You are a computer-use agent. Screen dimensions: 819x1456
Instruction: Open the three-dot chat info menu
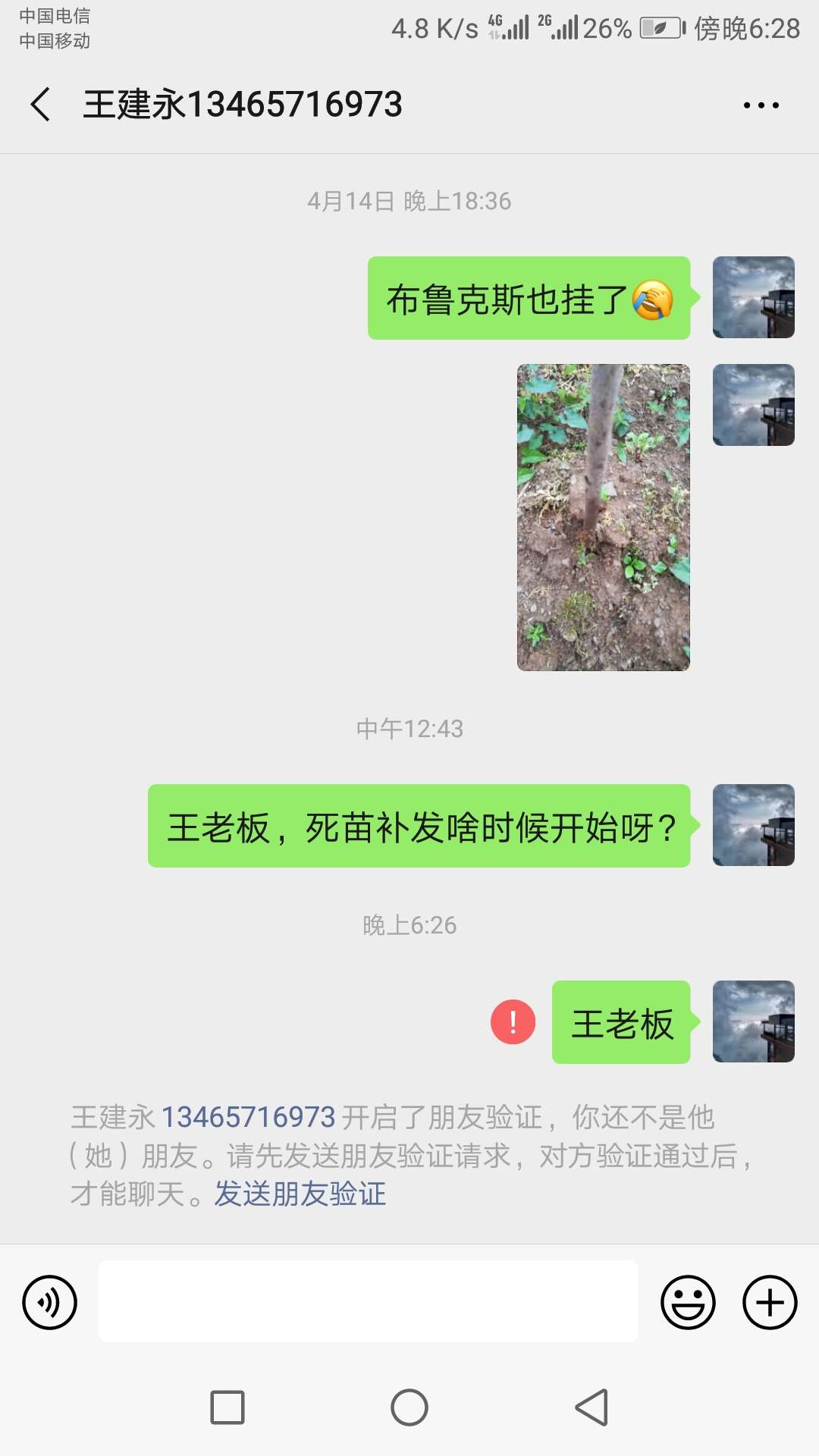[x=761, y=105]
